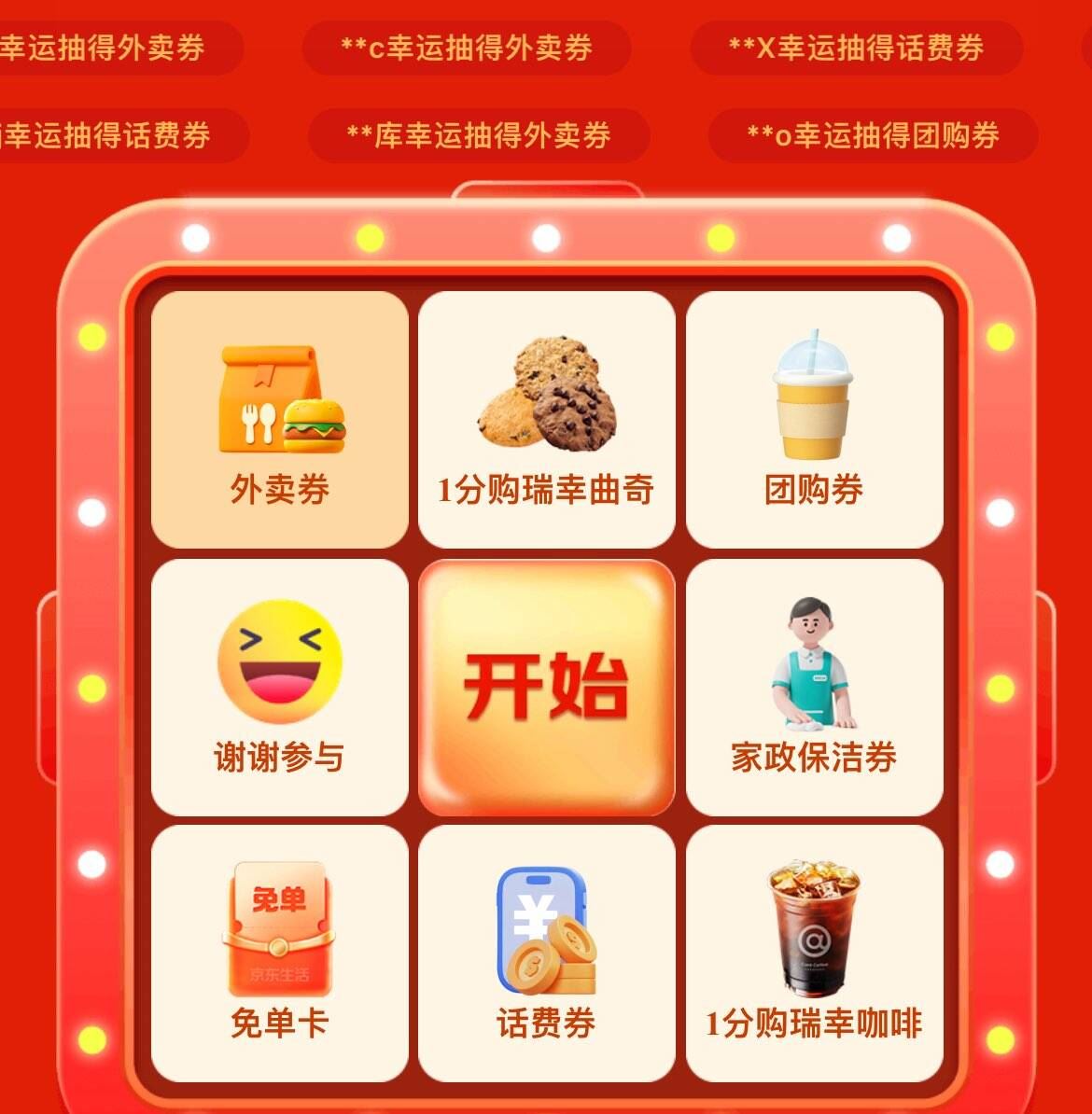Select the **库幸运抽得外卖券 notice
The image size is (1092, 1114).
(x=478, y=136)
